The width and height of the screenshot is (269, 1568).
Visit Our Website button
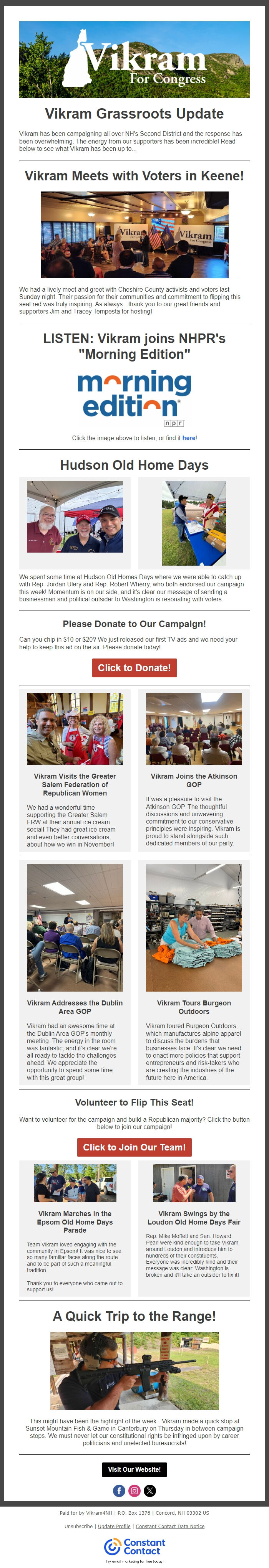pyautogui.click(x=134, y=1469)
